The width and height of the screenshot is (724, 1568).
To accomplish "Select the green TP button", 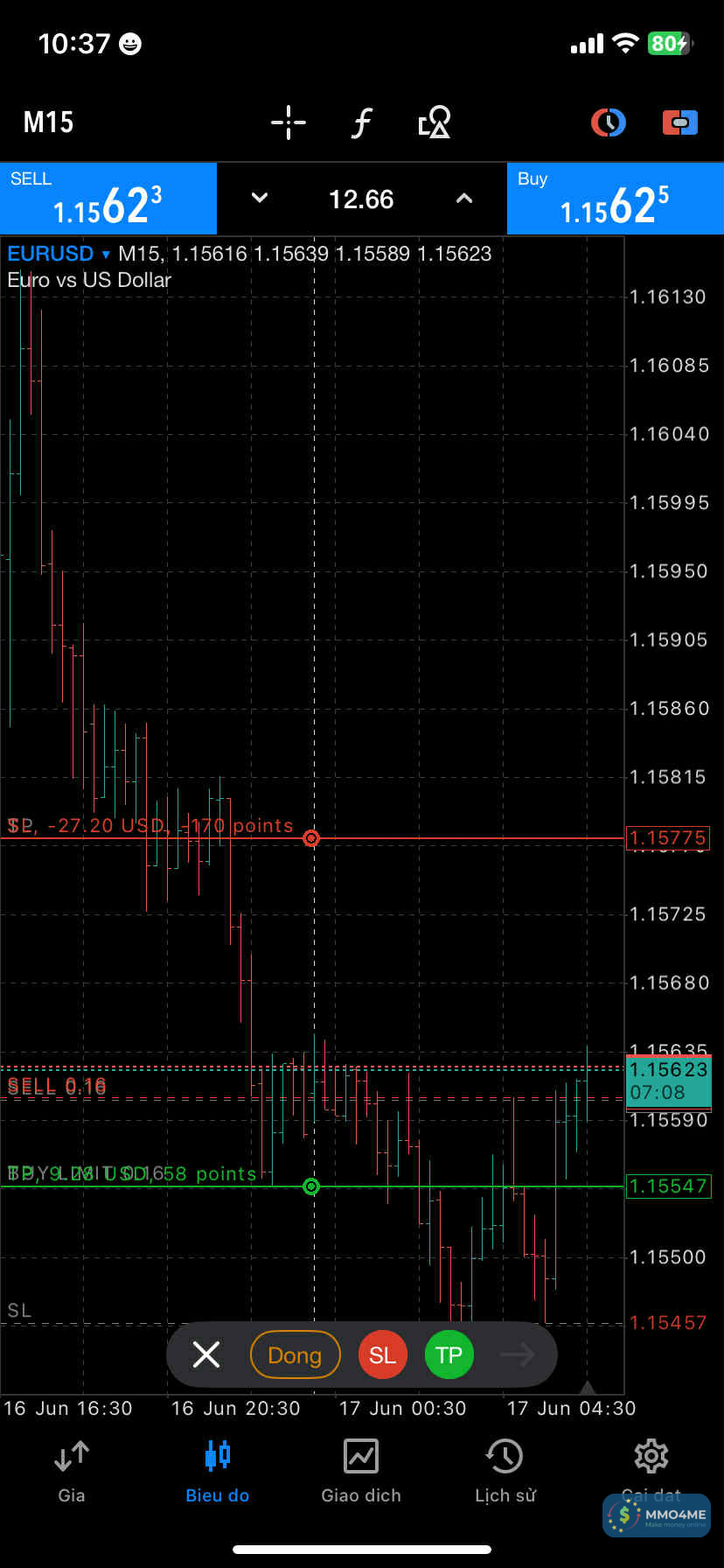I will tap(449, 1354).
